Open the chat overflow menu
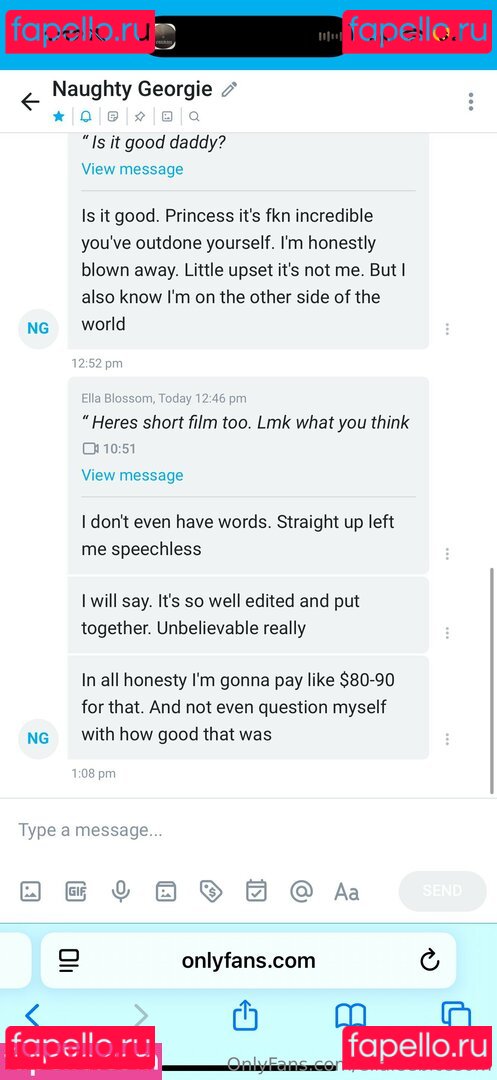The image size is (497, 1080). pos(471,101)
